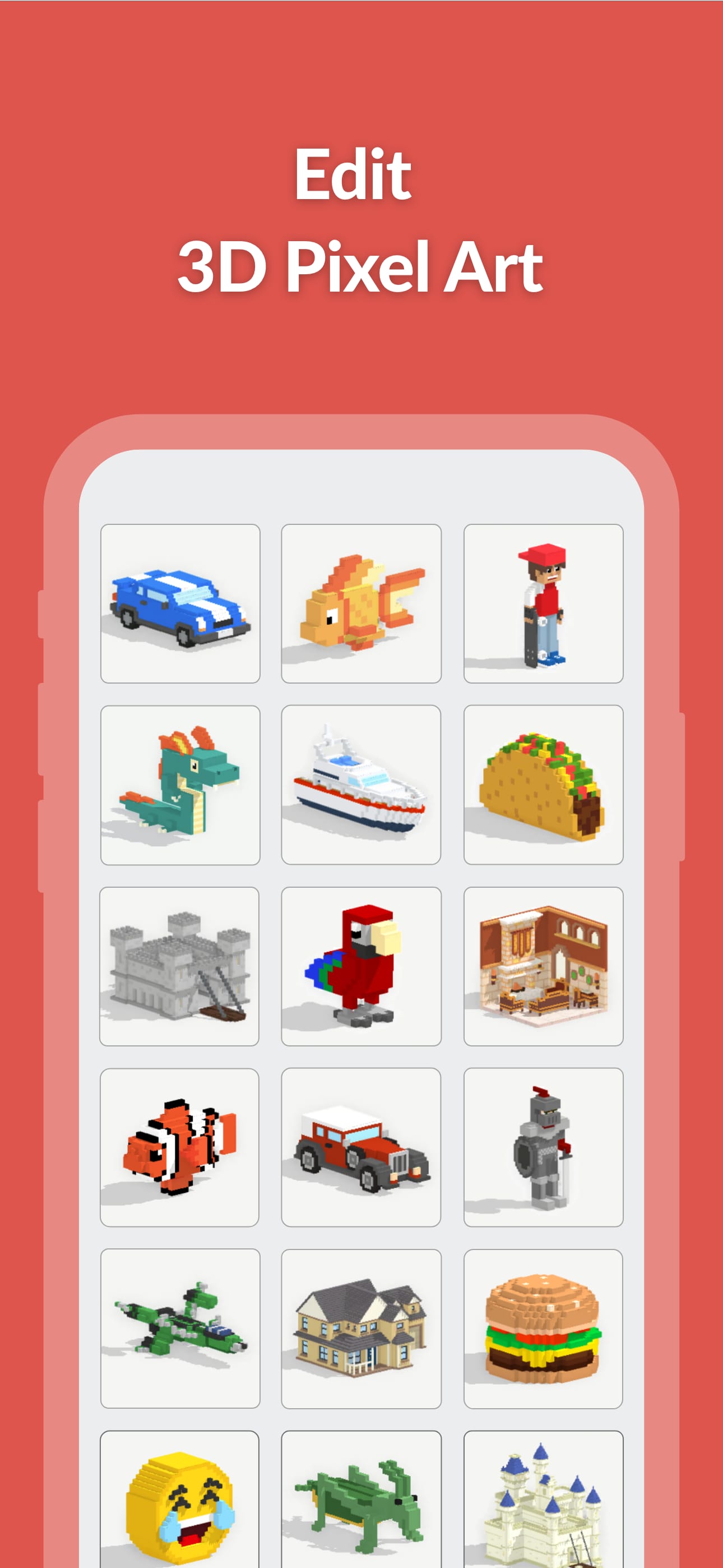Select the skateboarder boy model
Screen dimensions: 723x1568
[543, 605]
